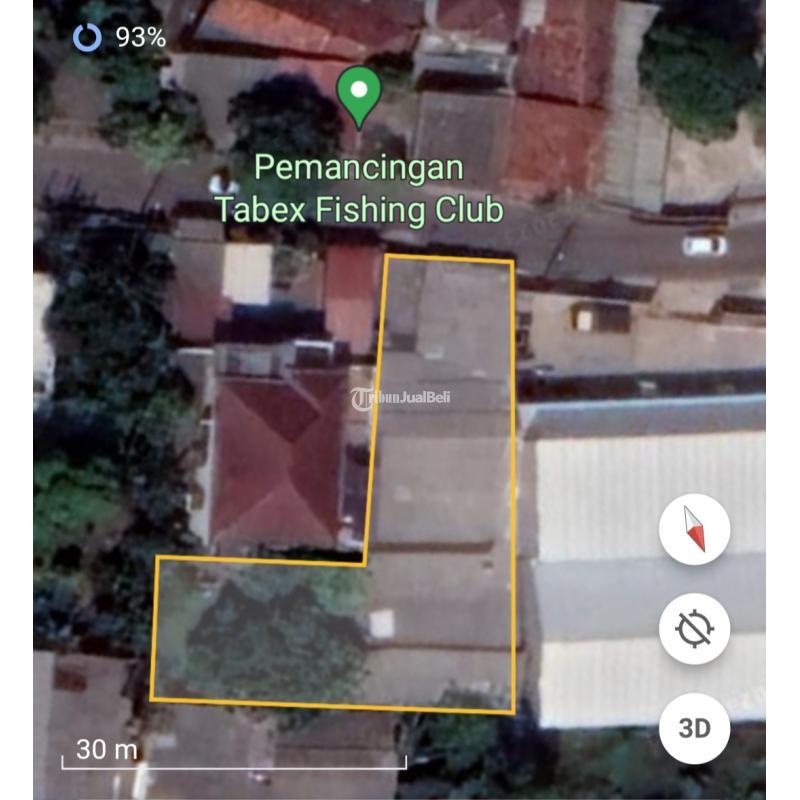Viewport: 800px width, 800px height.
Task: Open the Pemancingan Tabex Fishing Club pin
Action: pyautogui.click(x=358, y=94)
